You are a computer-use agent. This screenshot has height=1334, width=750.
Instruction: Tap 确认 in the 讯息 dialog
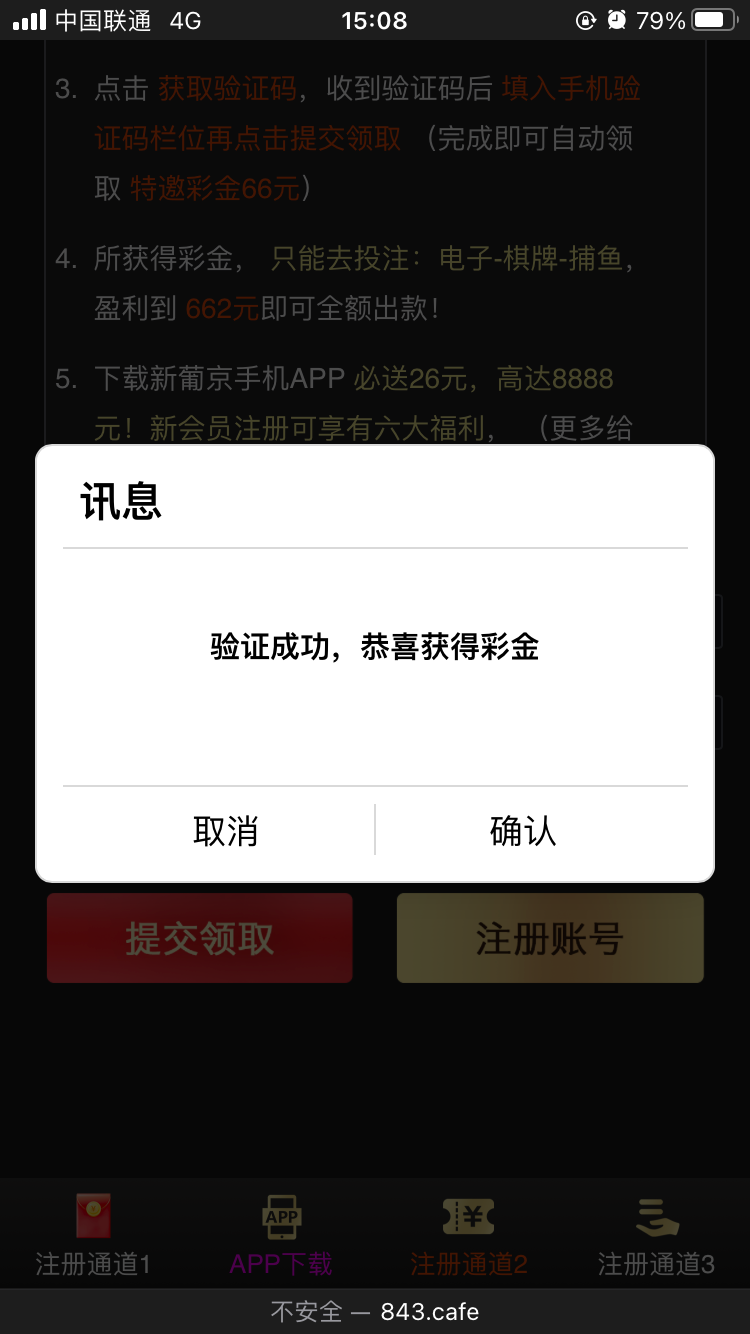coord(523,831)
